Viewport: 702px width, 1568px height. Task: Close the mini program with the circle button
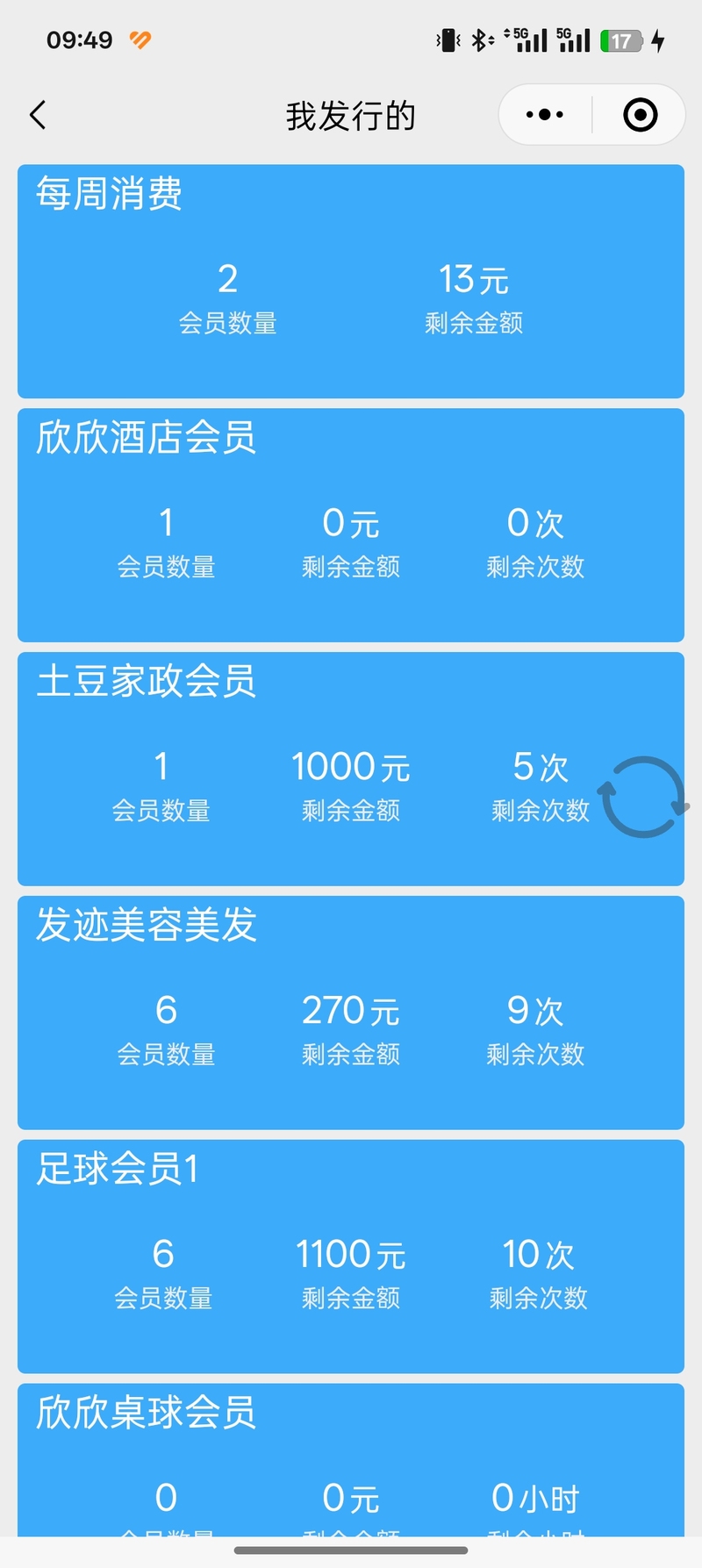[x=640, y=115]
